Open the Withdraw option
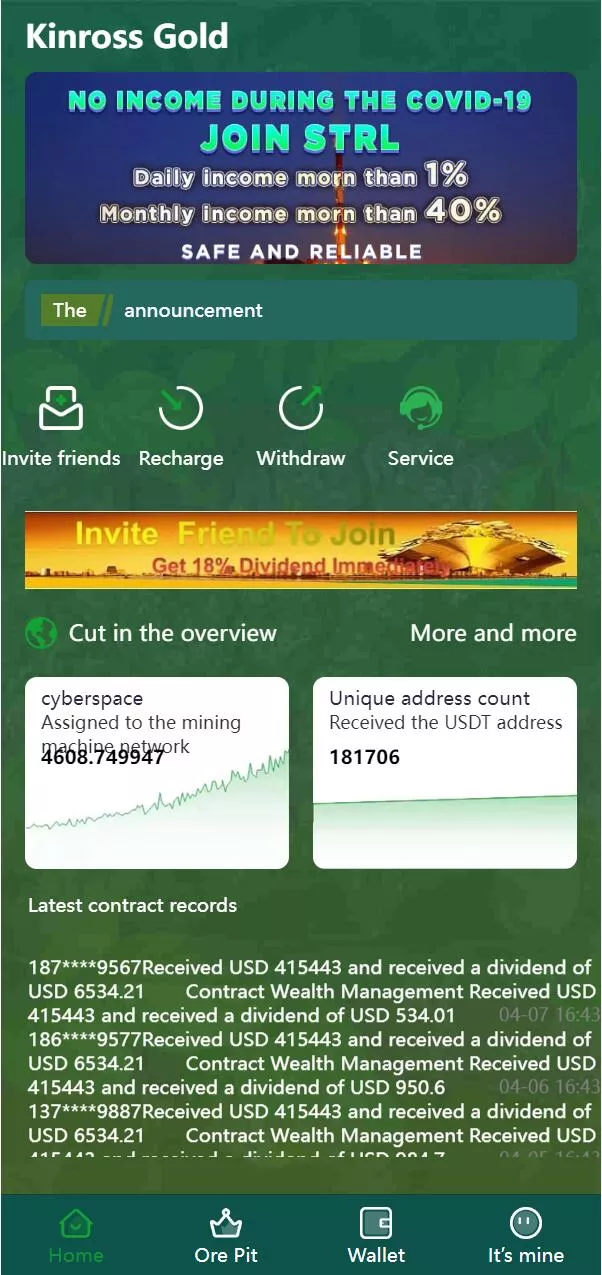The height and width of the screenshot is (1275, 602). tap(301, 428)
